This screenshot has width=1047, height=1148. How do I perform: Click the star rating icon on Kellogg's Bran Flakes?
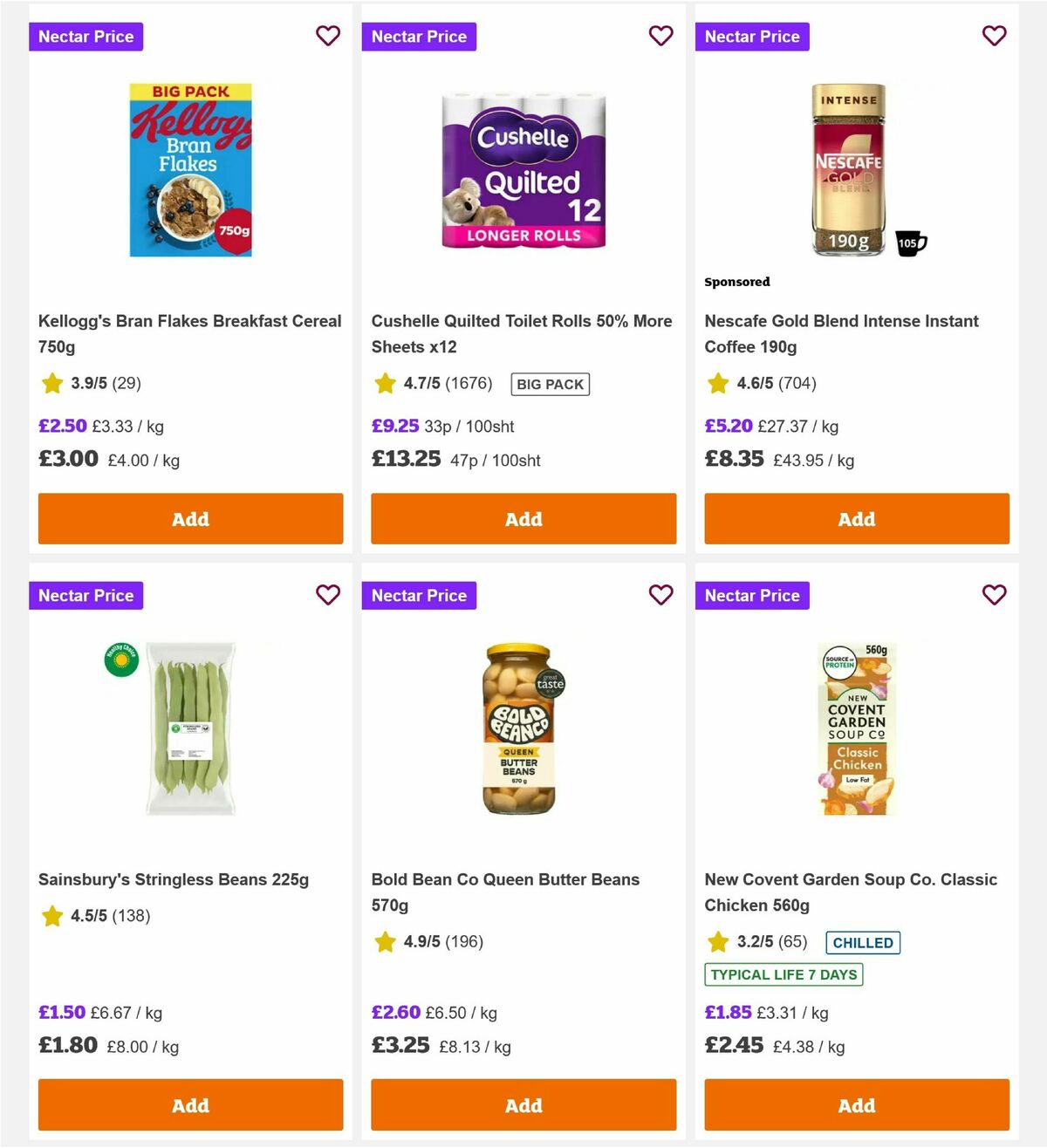[x=51, y=384]
